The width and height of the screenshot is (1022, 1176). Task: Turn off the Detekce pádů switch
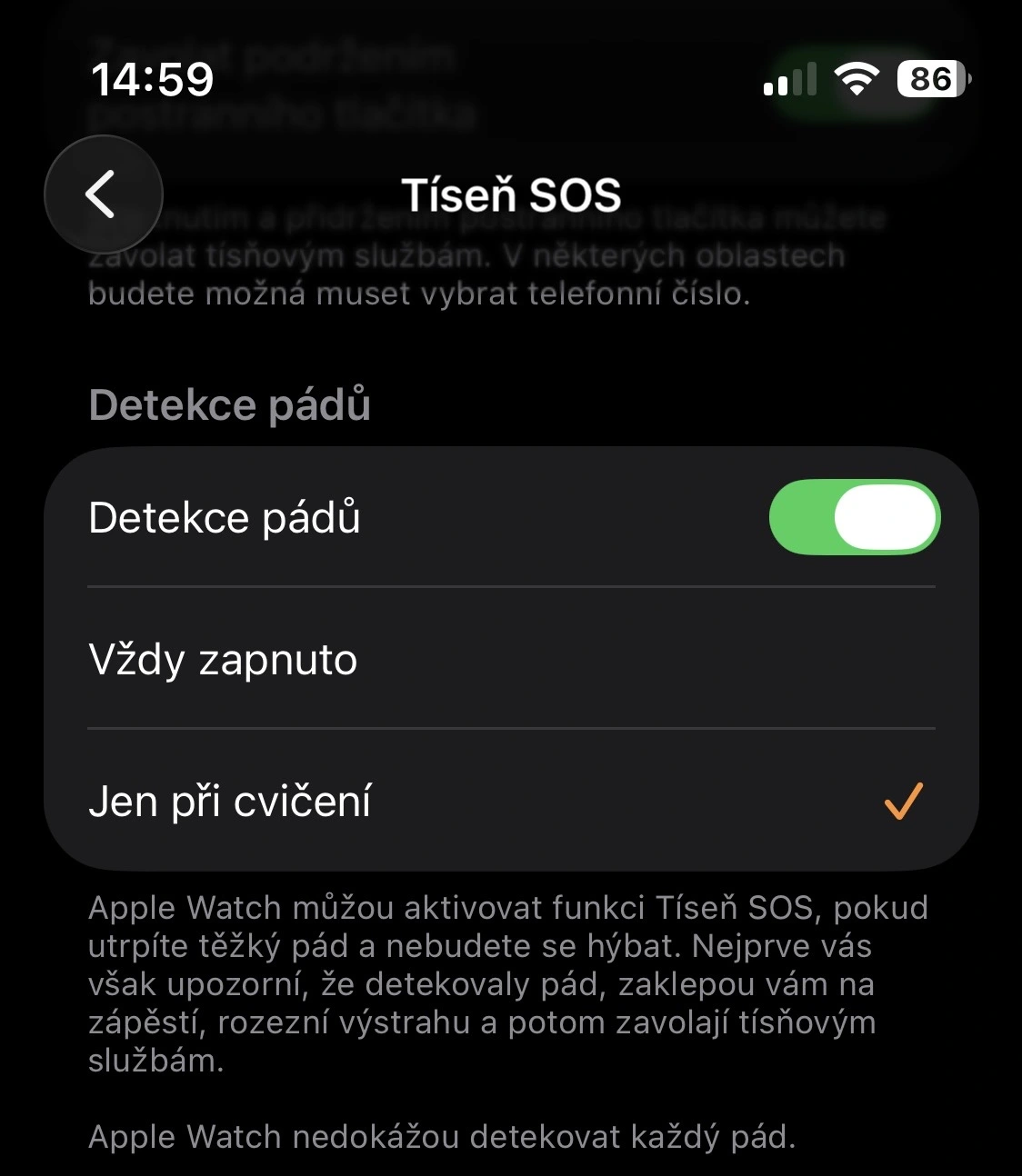(x=854, y=517)
